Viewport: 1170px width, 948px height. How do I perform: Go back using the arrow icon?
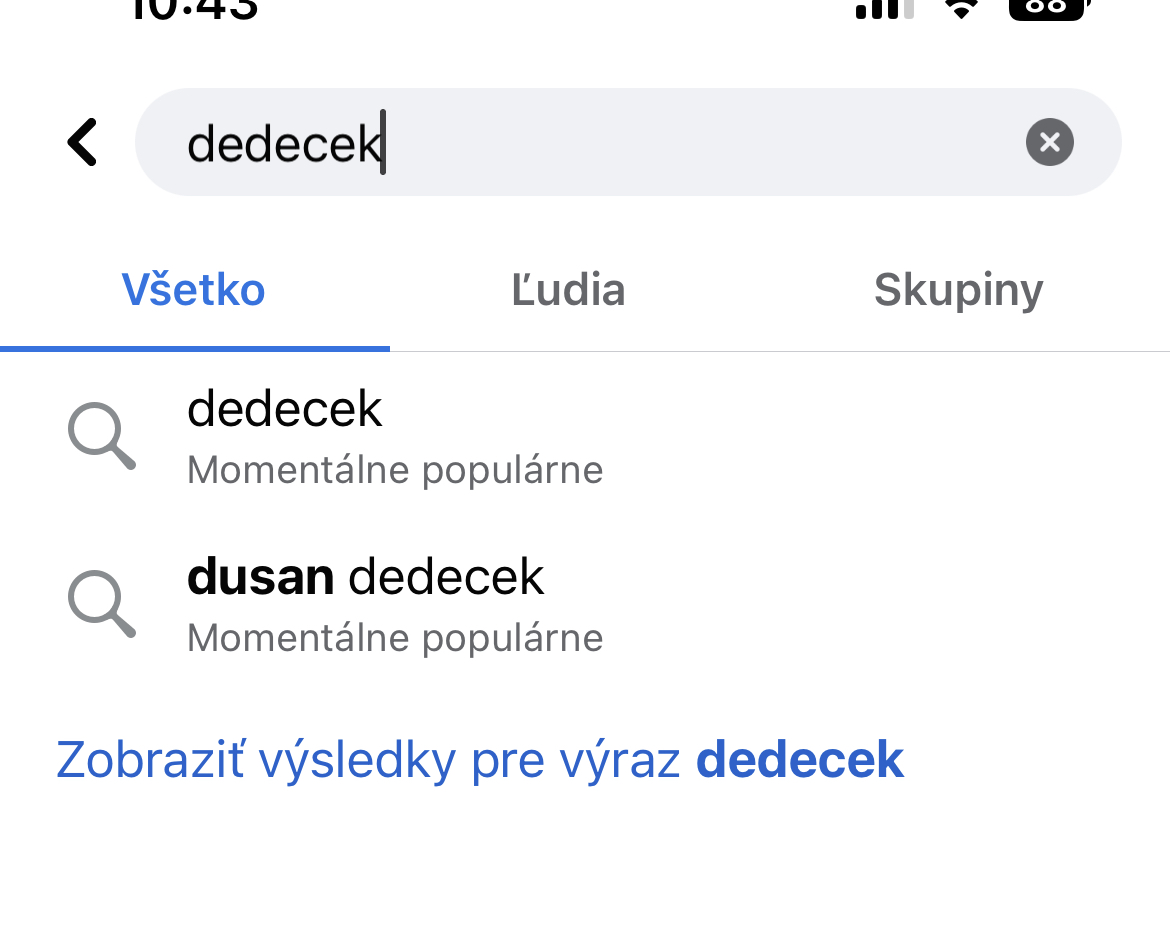click(82, 142)
